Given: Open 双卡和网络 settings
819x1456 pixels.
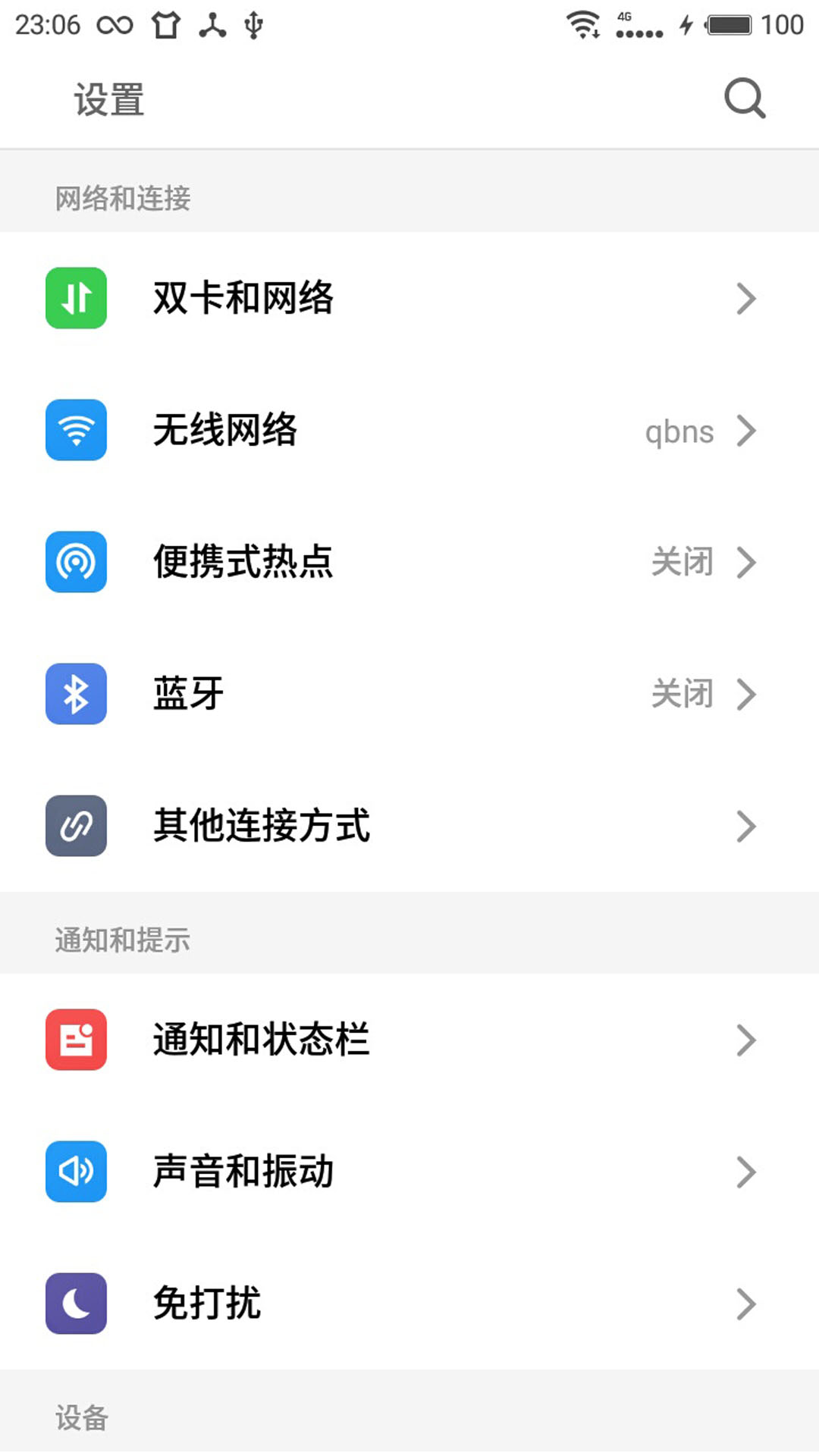Looking at the screenshot, I should 409,298.
